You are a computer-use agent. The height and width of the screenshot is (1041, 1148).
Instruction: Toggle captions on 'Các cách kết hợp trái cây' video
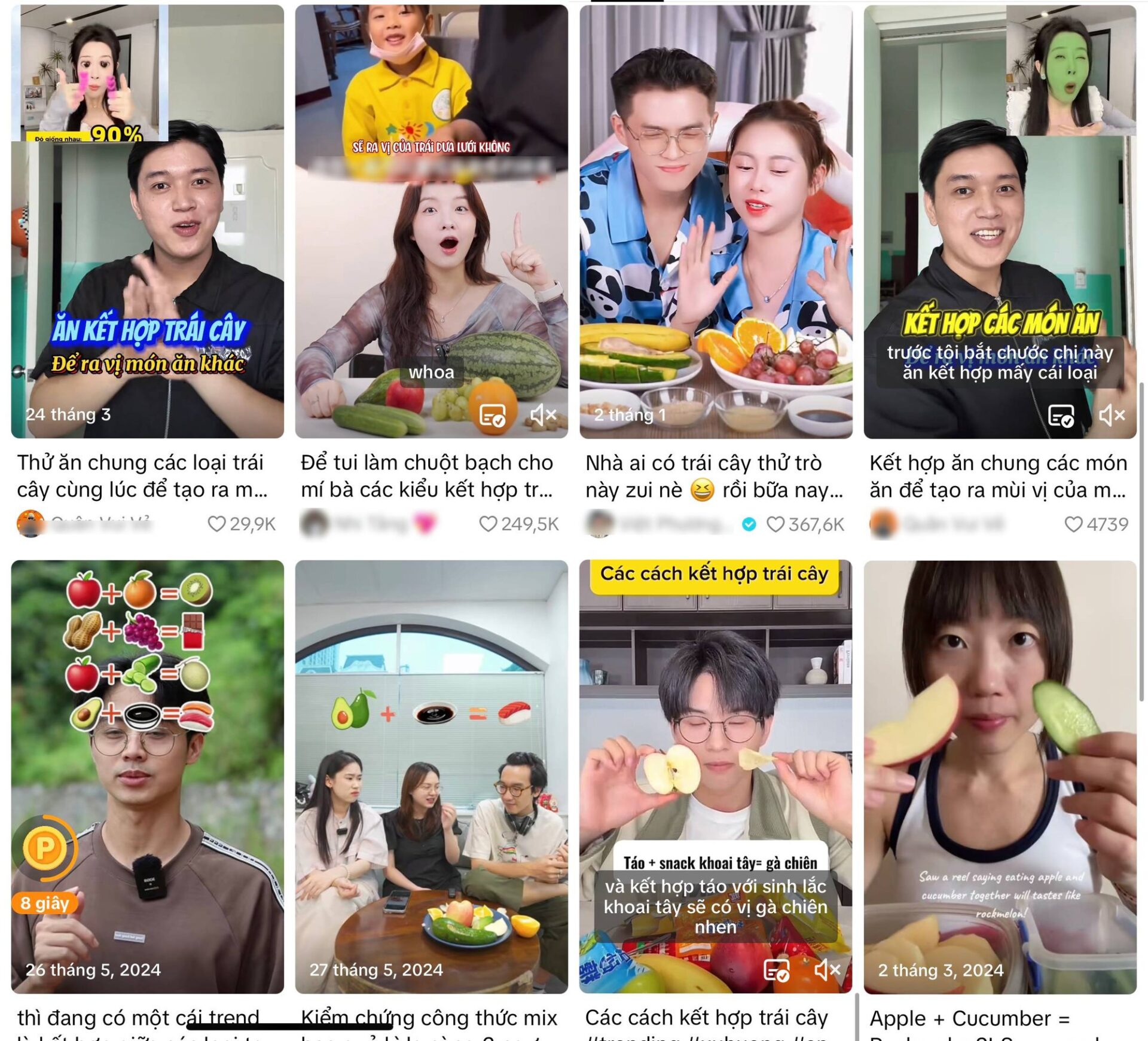point(777,970)
